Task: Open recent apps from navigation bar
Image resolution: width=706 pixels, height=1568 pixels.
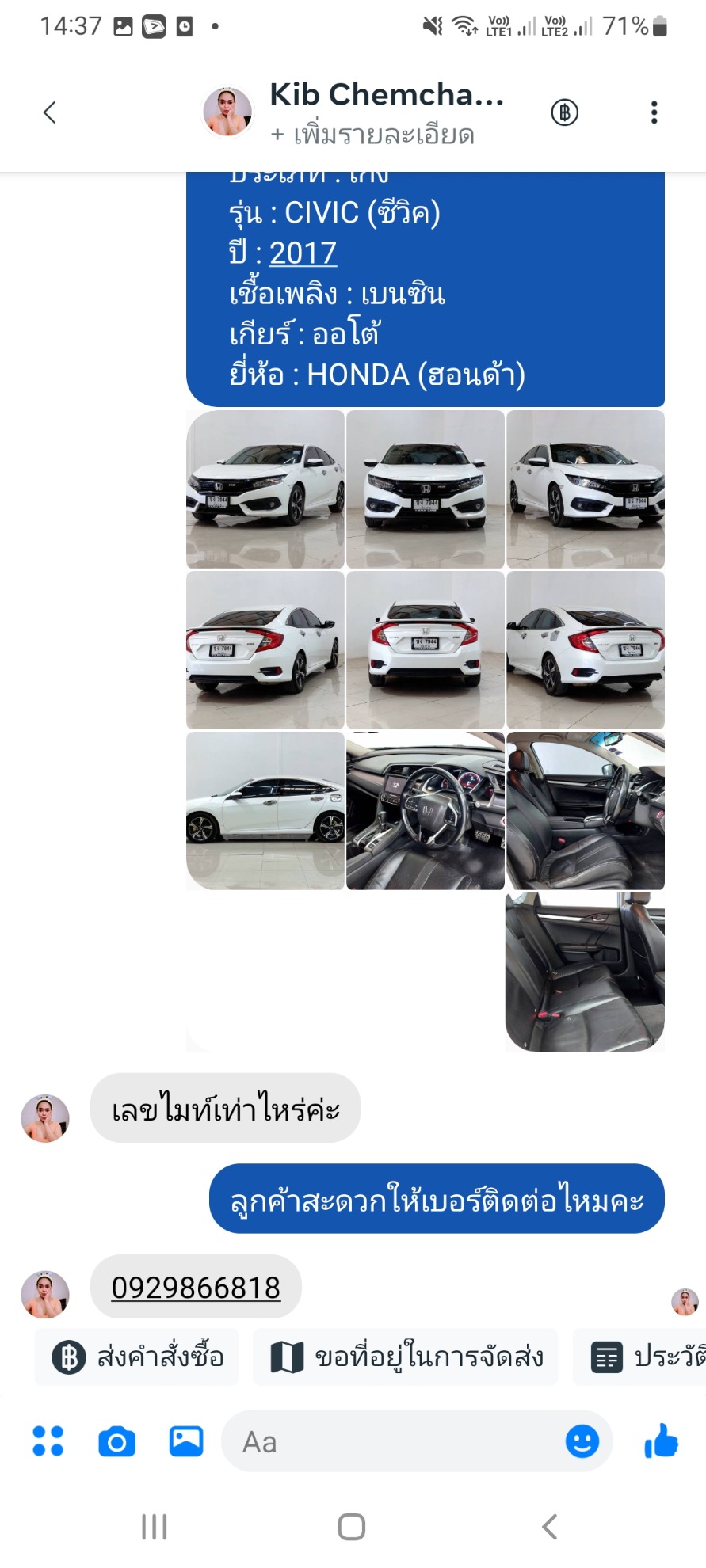Action: tap(154, 1526)
